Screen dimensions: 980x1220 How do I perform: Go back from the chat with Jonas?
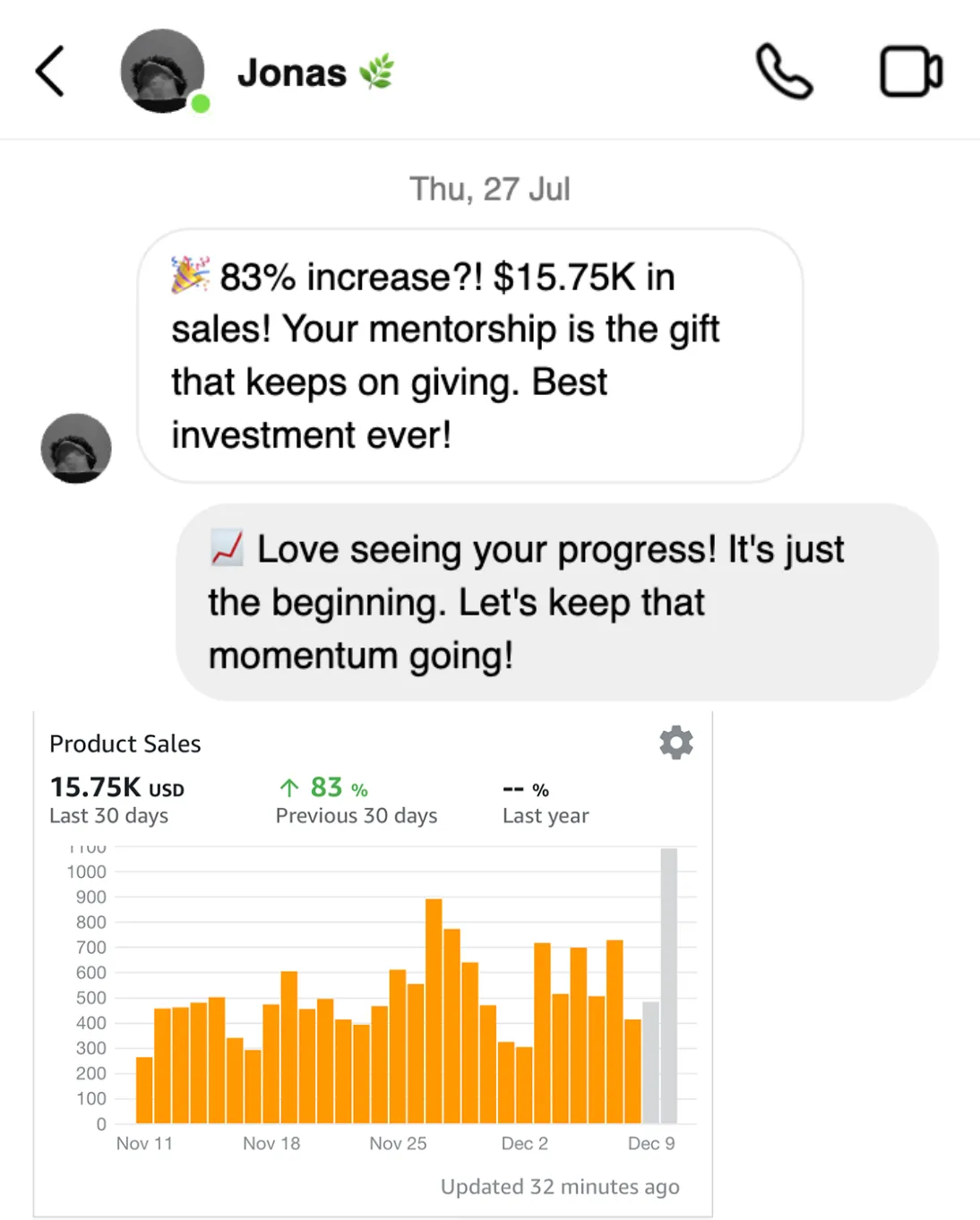coord(50,71)
